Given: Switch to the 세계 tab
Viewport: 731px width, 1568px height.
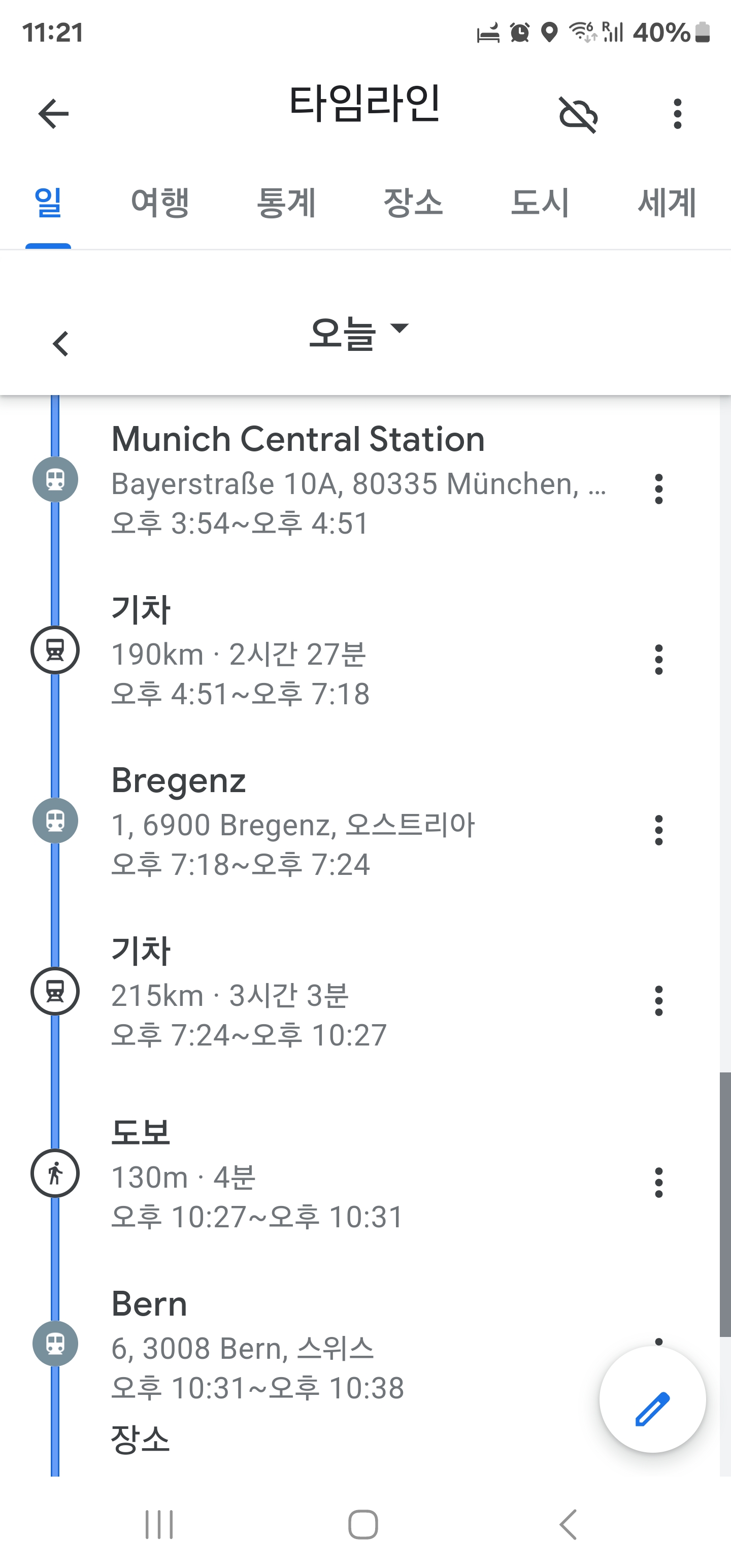Looking at the screenshot, I should (667, 203).
